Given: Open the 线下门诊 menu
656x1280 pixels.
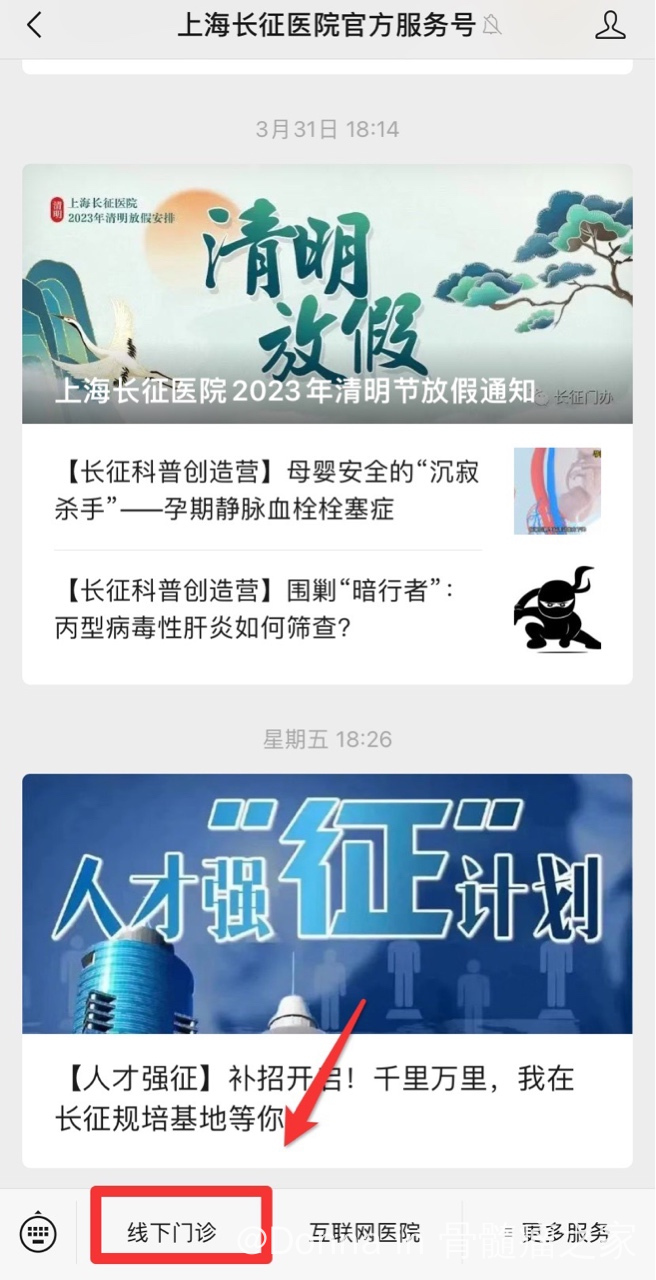Looking at the screenshot, I should point(172,1232).
